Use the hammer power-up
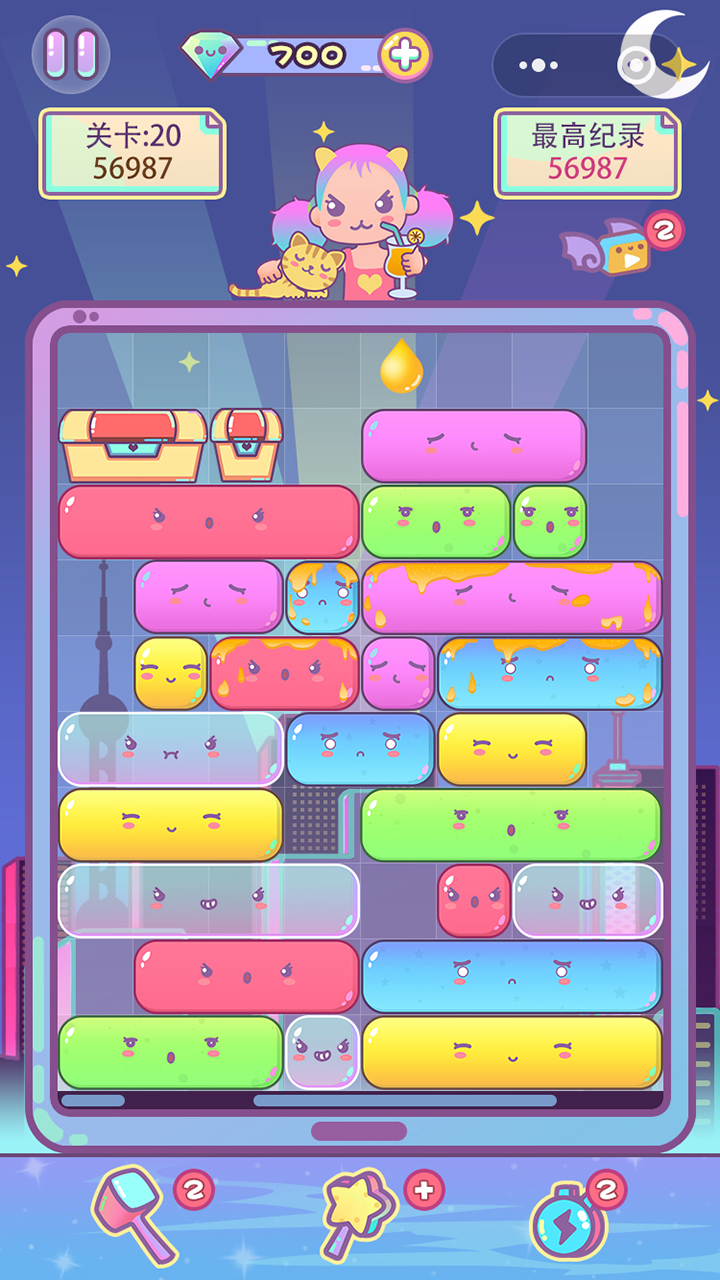Screen dimensions: 720x1280 tap(135, 1213)
